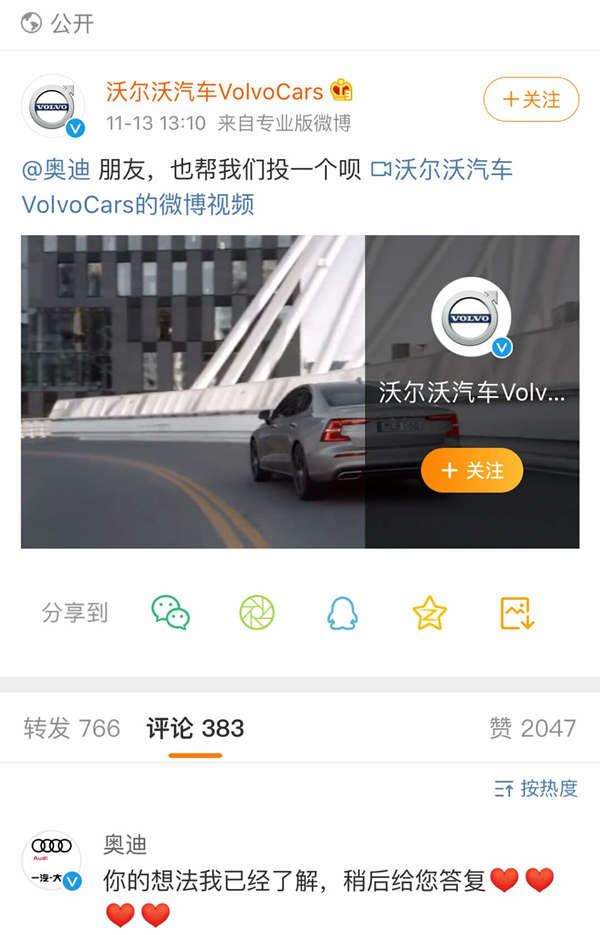View the 赞 2047 likes list
The width and height of the screenshot is (600, 935).
[x=532, y=728]
